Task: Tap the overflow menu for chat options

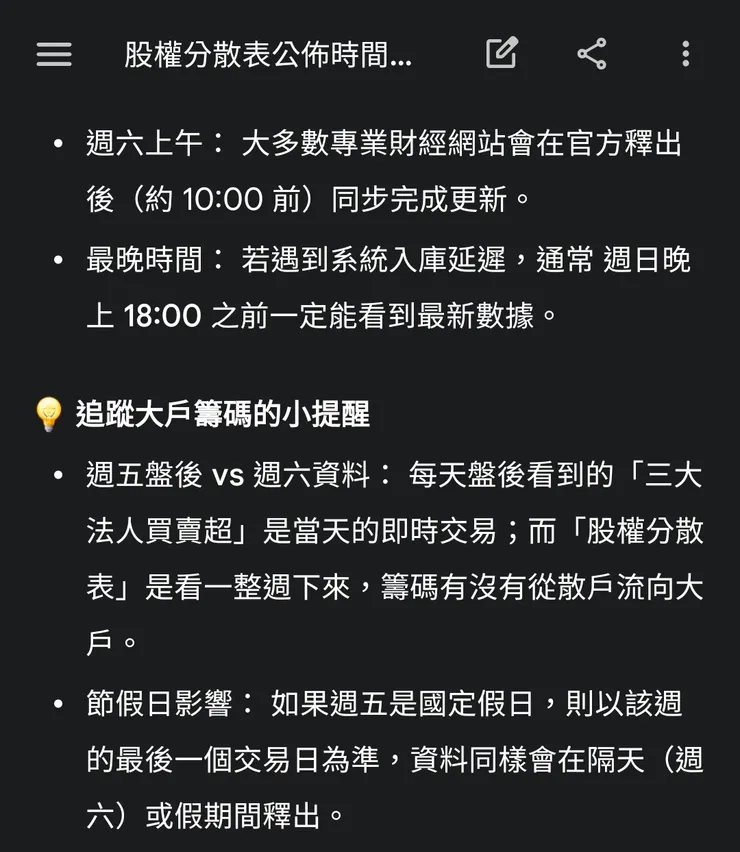Action: [x=684, y=54]
